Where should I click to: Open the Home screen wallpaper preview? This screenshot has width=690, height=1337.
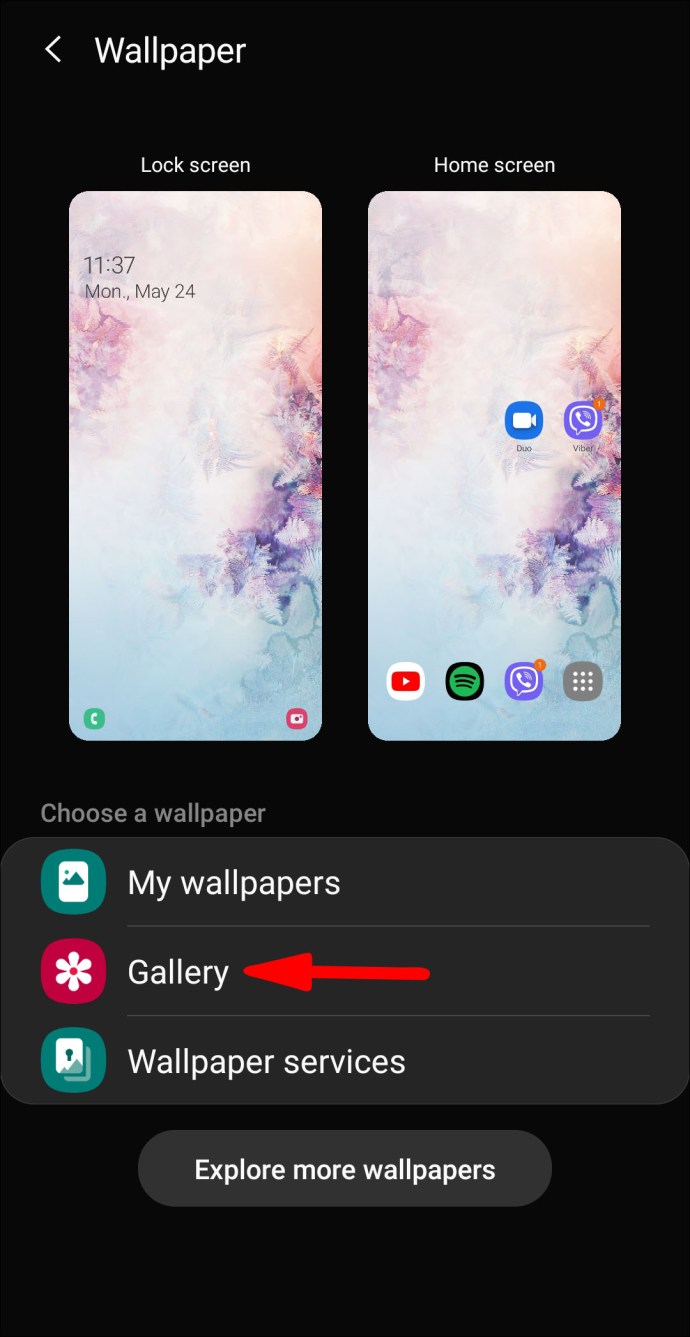coord(494,465)
